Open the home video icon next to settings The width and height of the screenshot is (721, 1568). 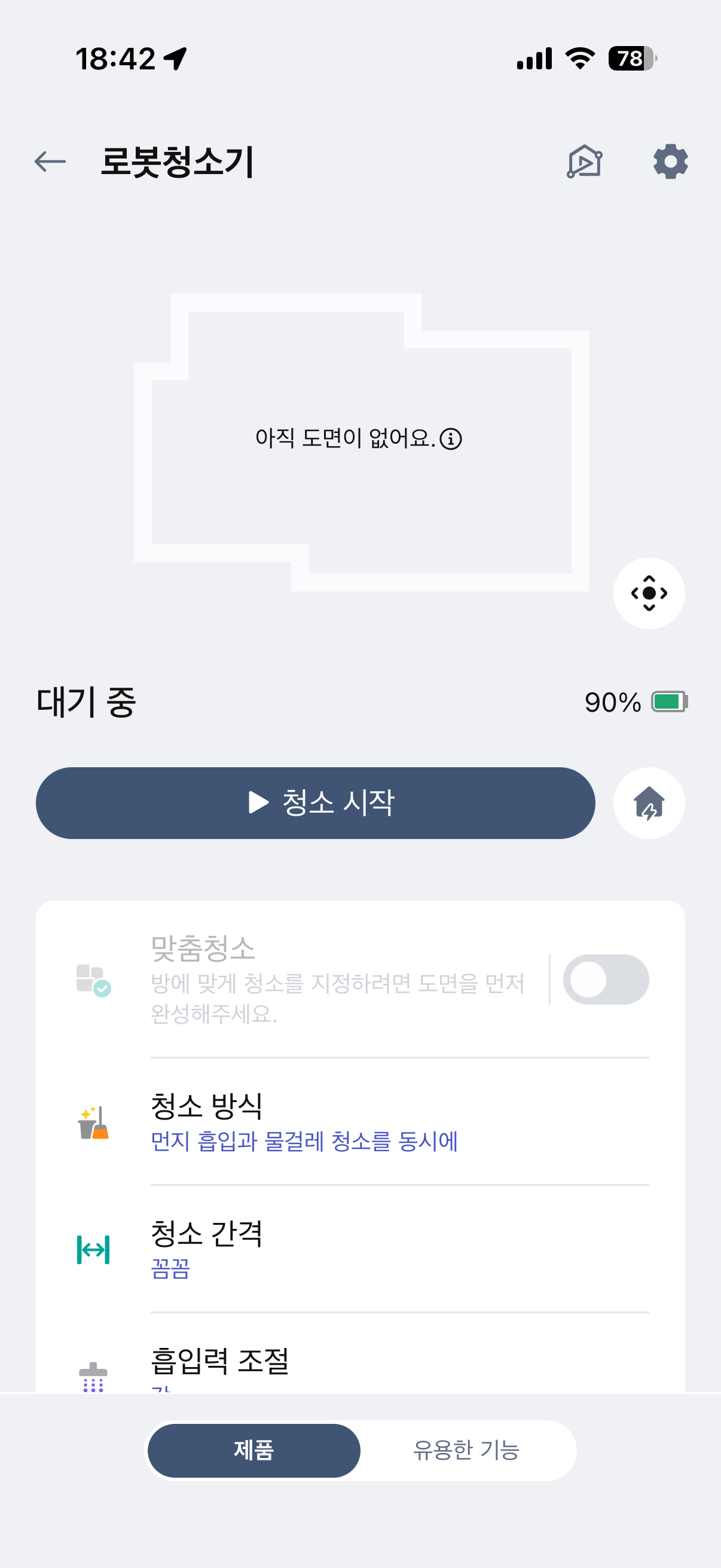click(585, 162)
